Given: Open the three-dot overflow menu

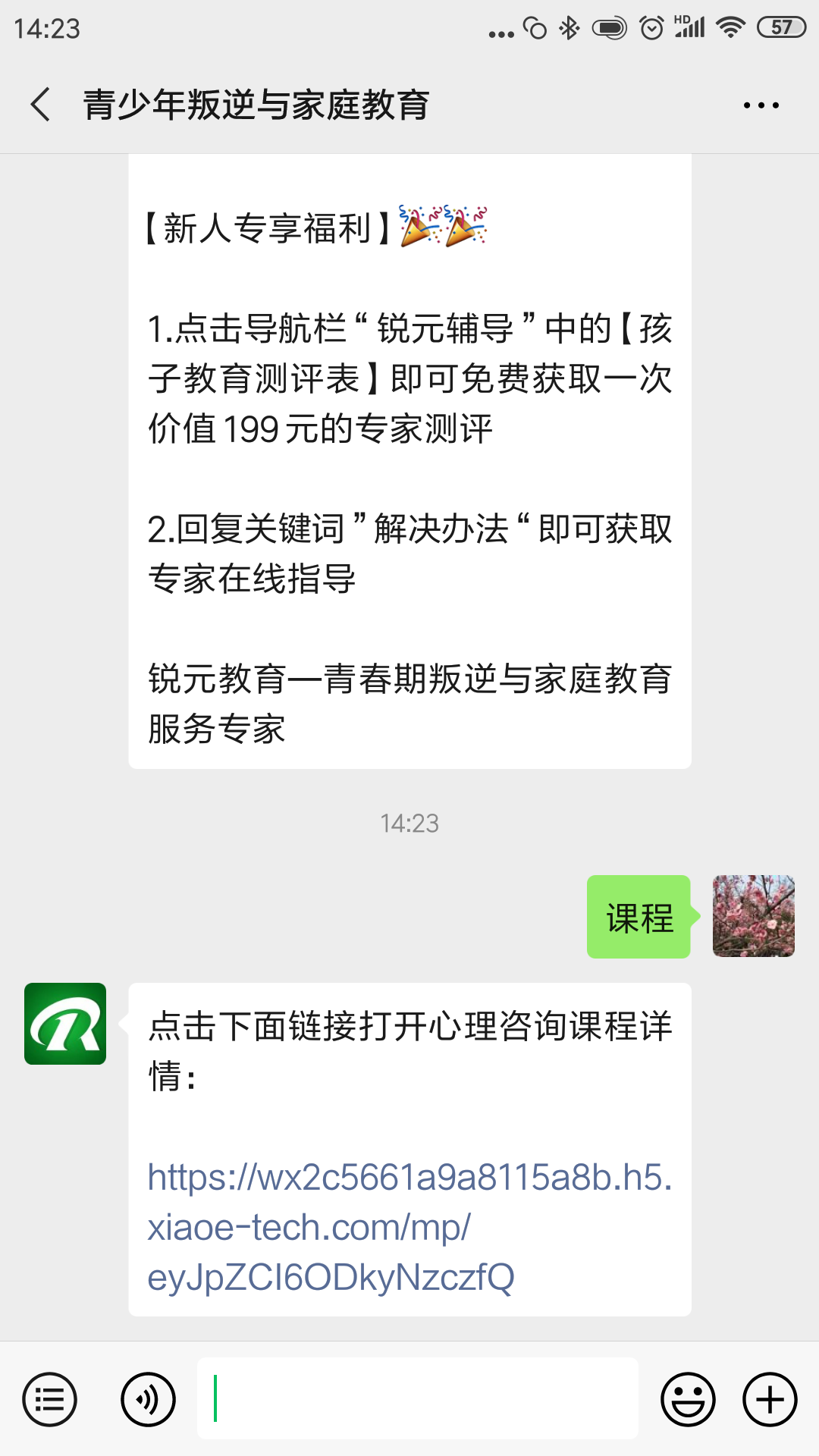Looking at the screenshot, I should point(761,105).
